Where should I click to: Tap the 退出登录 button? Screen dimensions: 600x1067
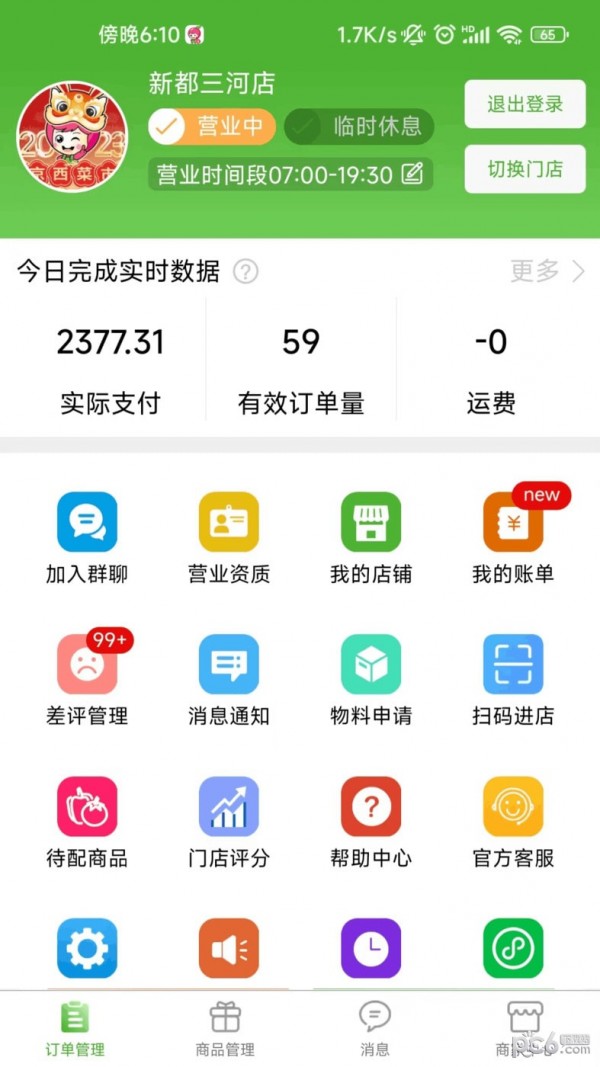(524, 104)
